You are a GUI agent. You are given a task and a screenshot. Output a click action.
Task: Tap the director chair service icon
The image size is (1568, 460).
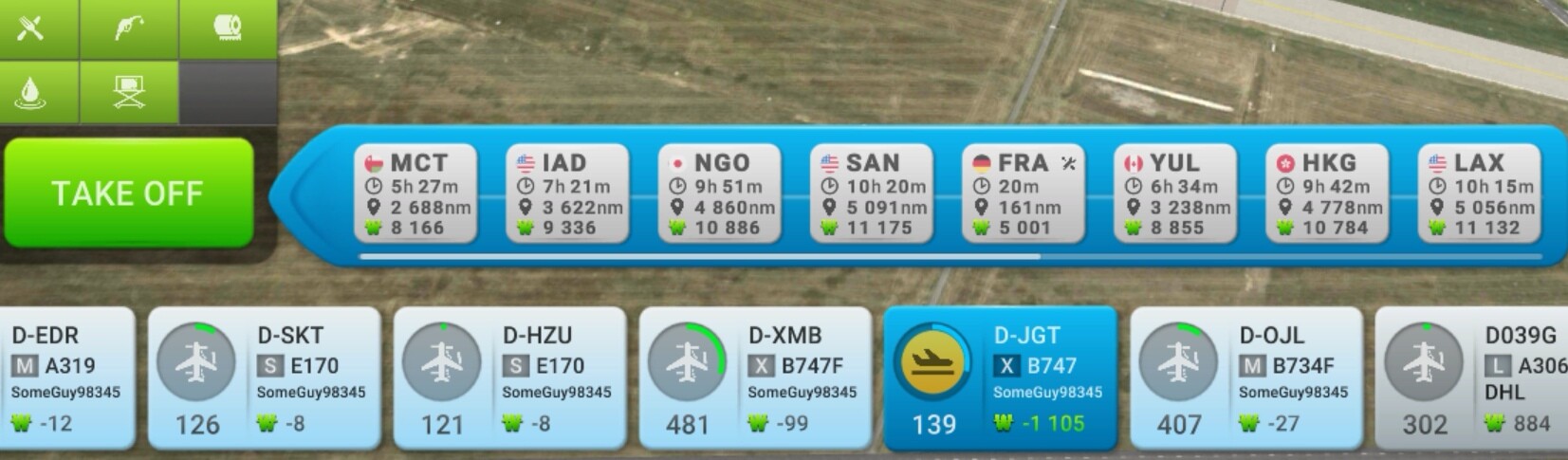(130, 92)
